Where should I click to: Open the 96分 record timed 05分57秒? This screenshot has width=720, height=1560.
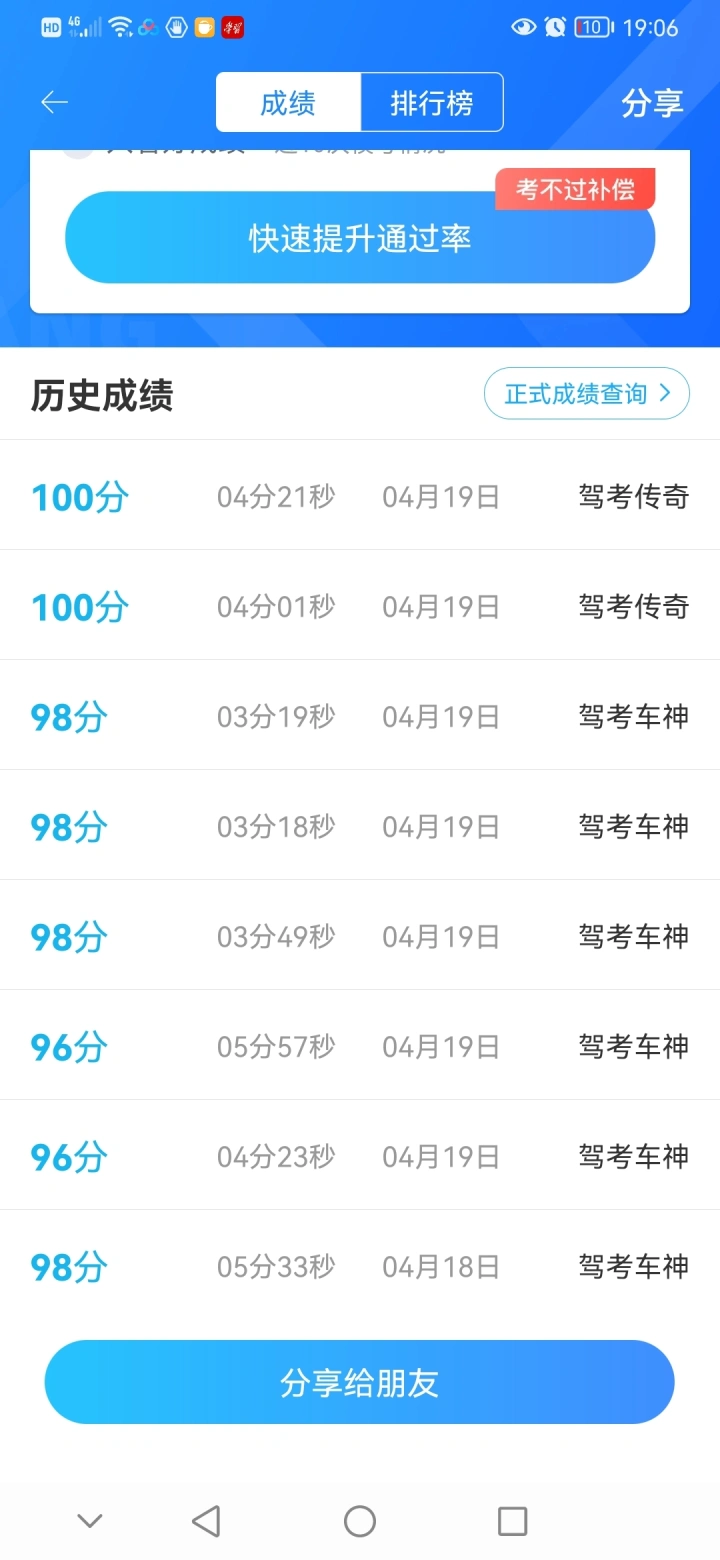click(360, 1046)
